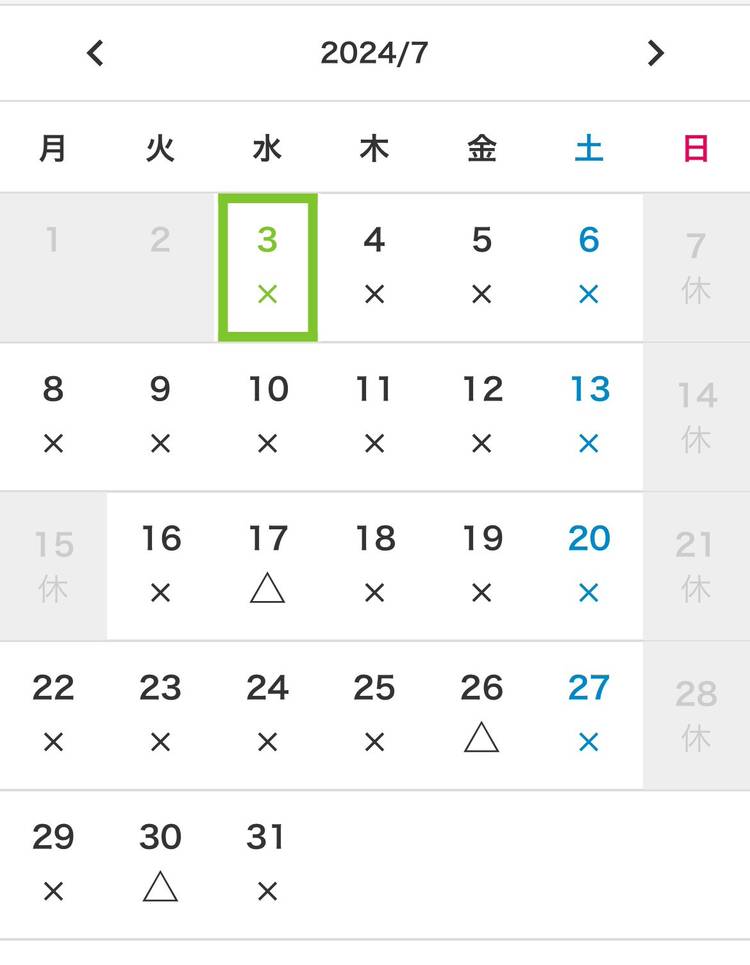
Task: Select July 17 with limited availability
Action: click(267, 565)
